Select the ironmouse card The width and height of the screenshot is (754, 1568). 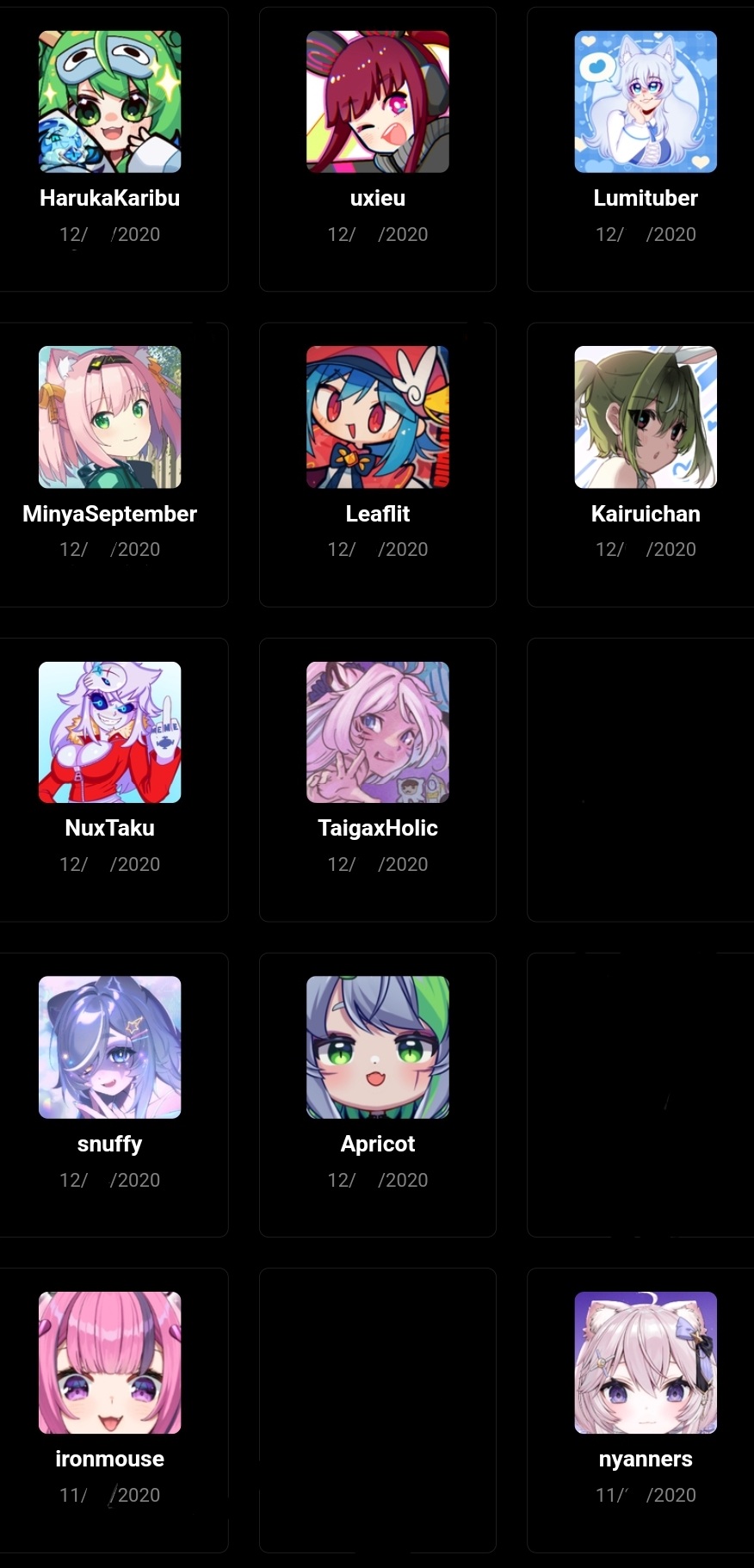[x=110, y=1410]
